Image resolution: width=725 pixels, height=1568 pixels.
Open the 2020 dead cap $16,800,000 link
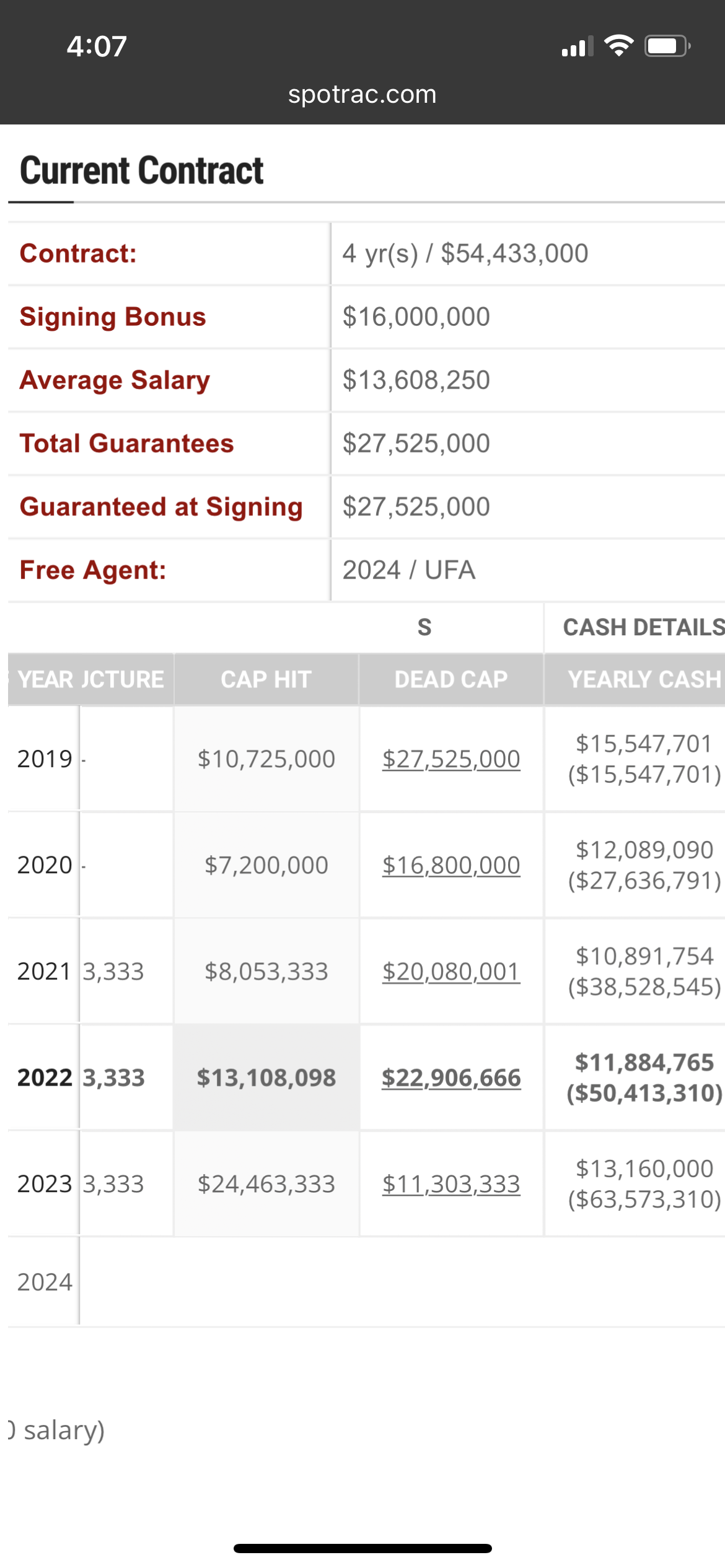tap(451, 865)
